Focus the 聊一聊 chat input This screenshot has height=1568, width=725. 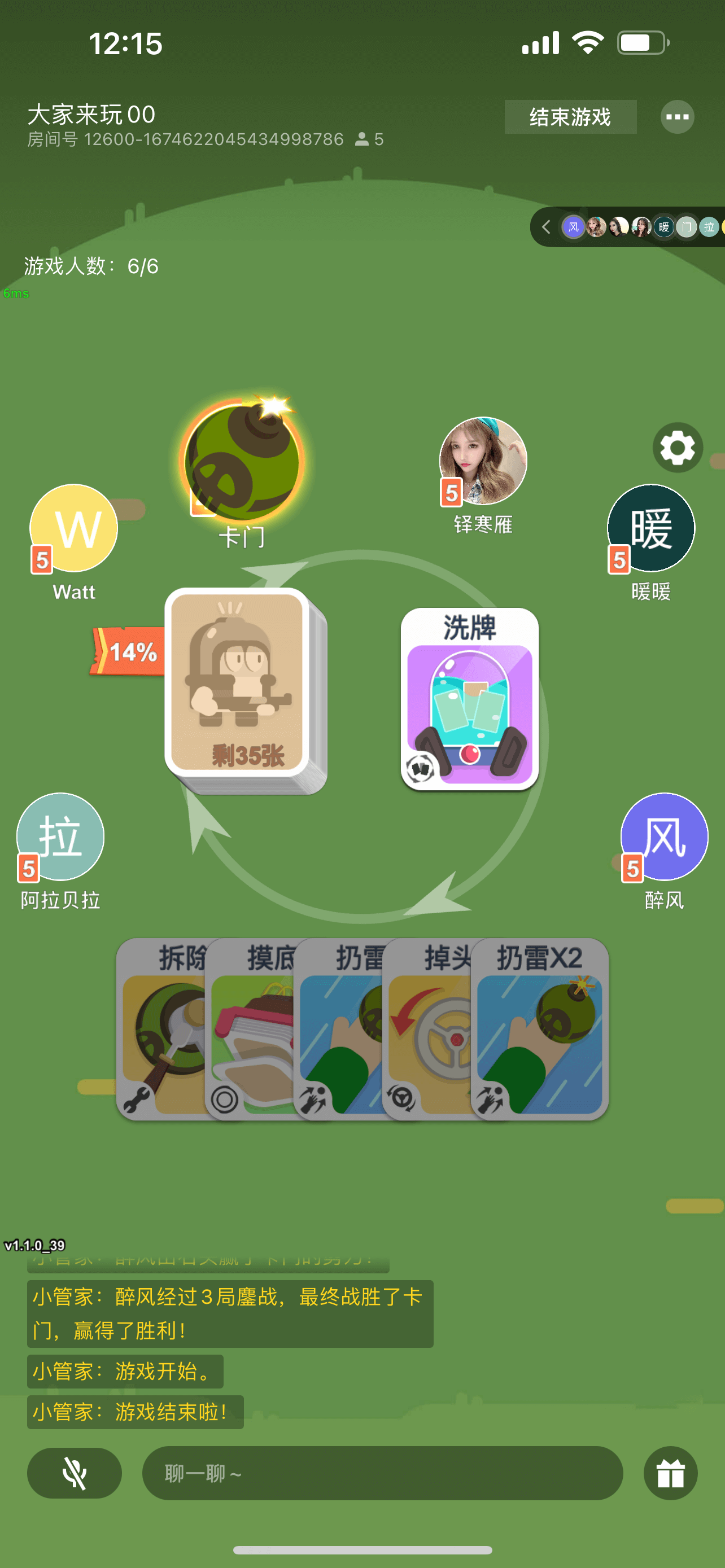tap(382, 1473)
